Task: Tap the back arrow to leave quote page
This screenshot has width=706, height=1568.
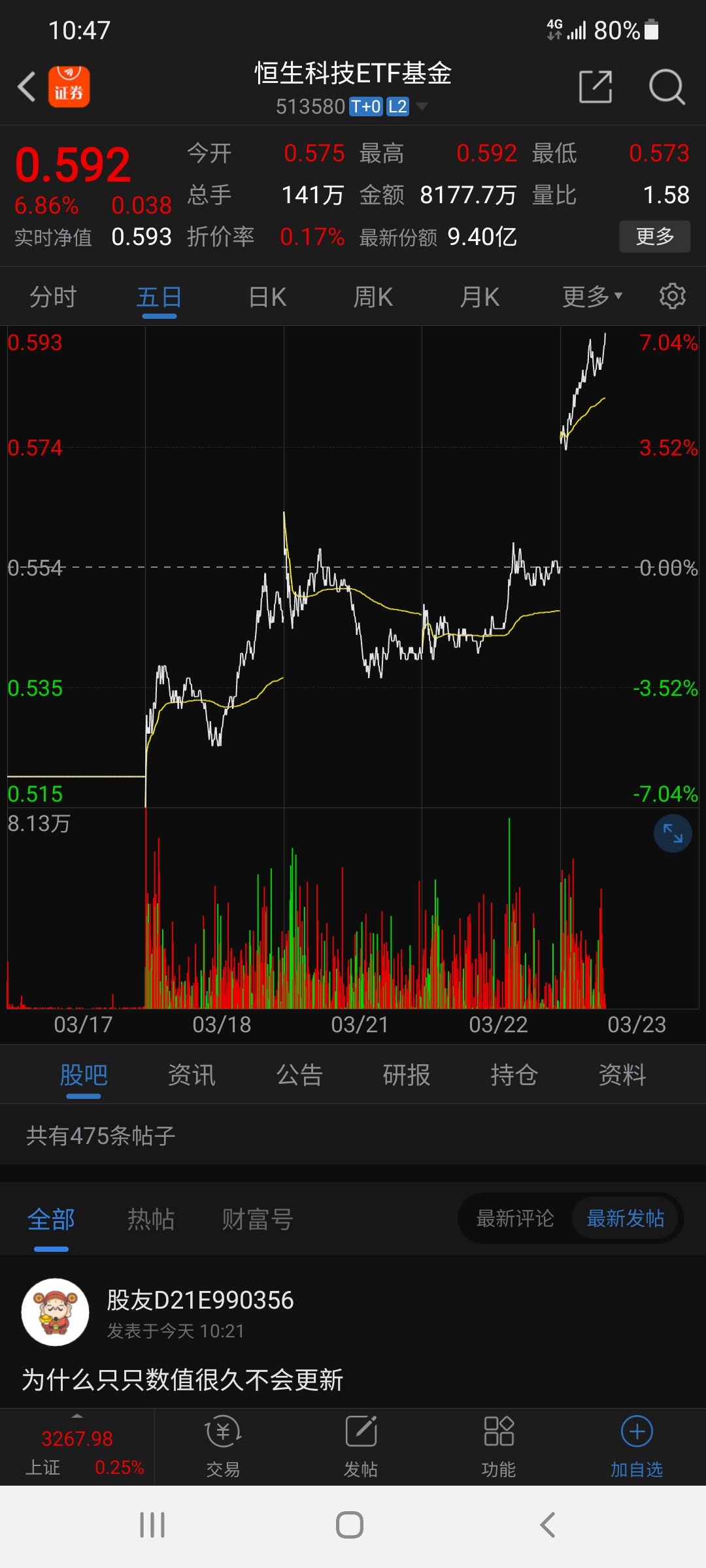Action: click(26, 87)
